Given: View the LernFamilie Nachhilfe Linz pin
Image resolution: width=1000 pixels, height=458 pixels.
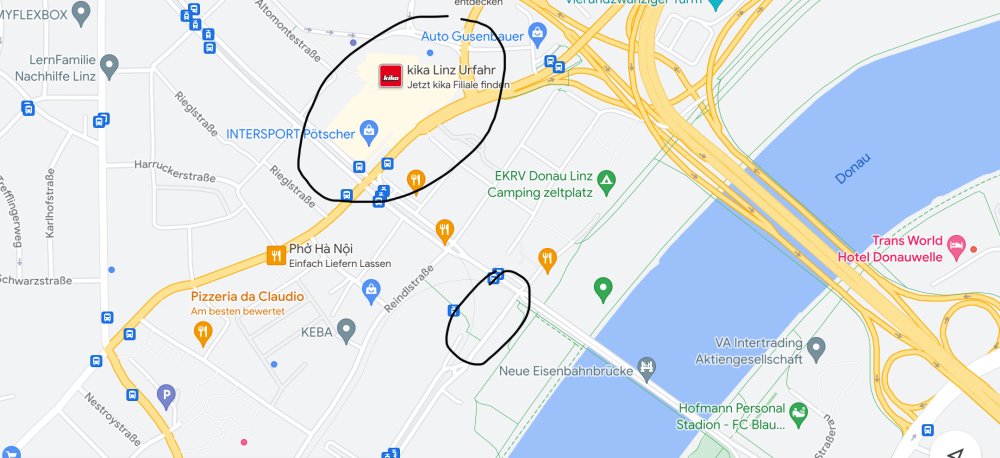Looking at the screenshot, I should coord(110,67).
